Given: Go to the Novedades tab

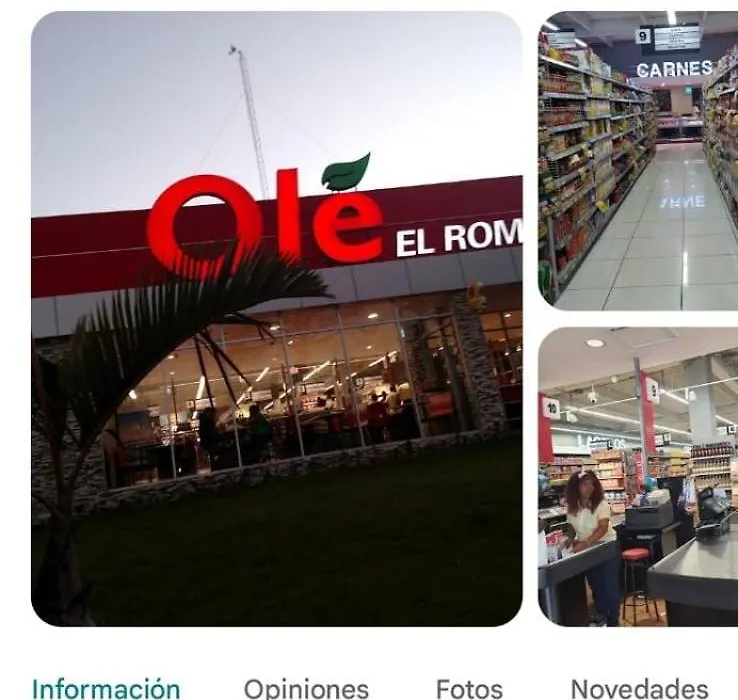Looking at the screenshot, I should [x=639, y=688].
